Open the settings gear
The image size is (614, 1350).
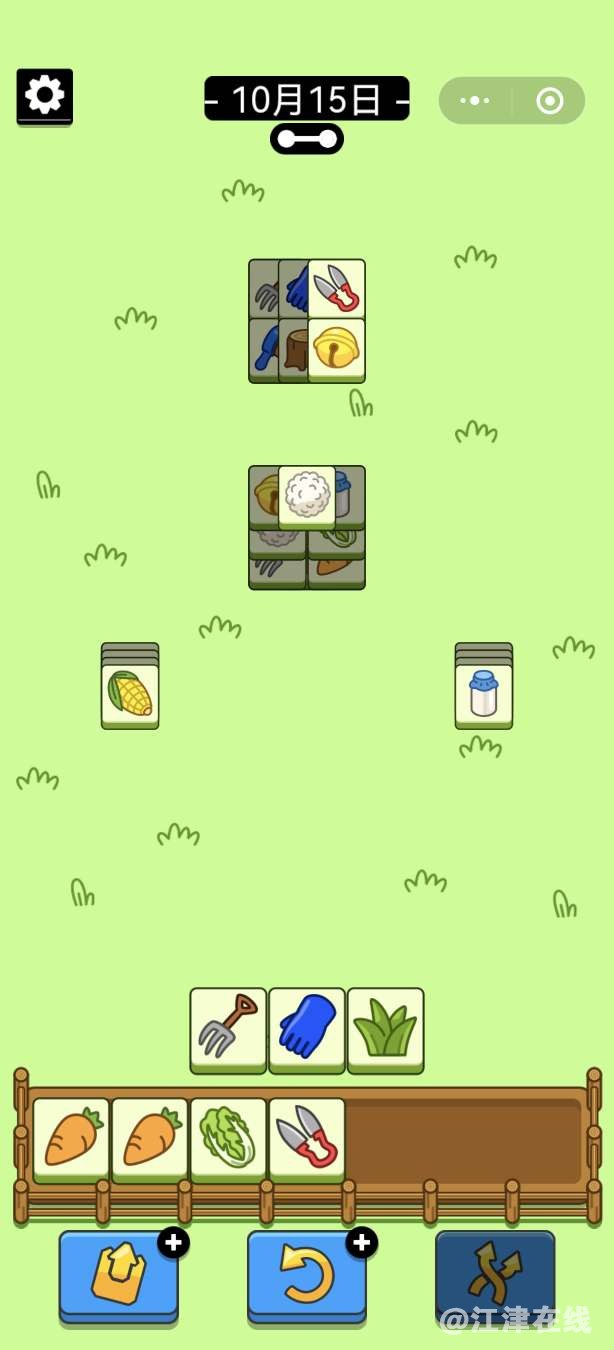pos(44,96)
